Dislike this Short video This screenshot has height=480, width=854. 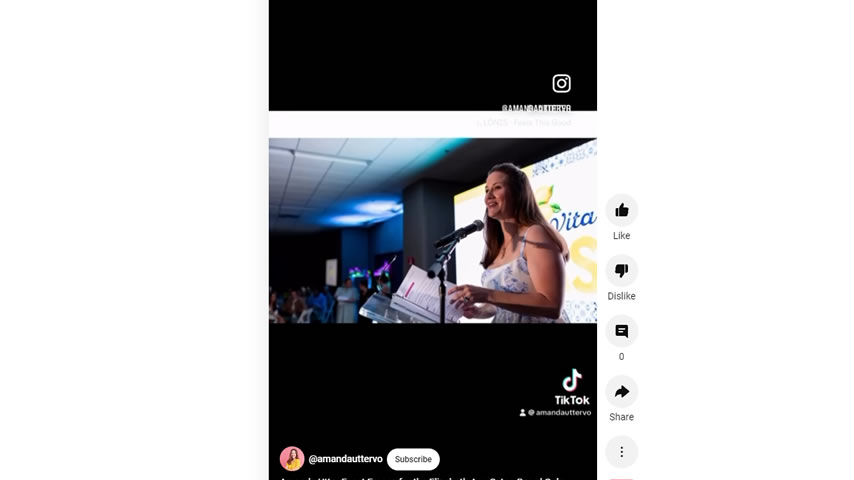click(x=621, y=271)
